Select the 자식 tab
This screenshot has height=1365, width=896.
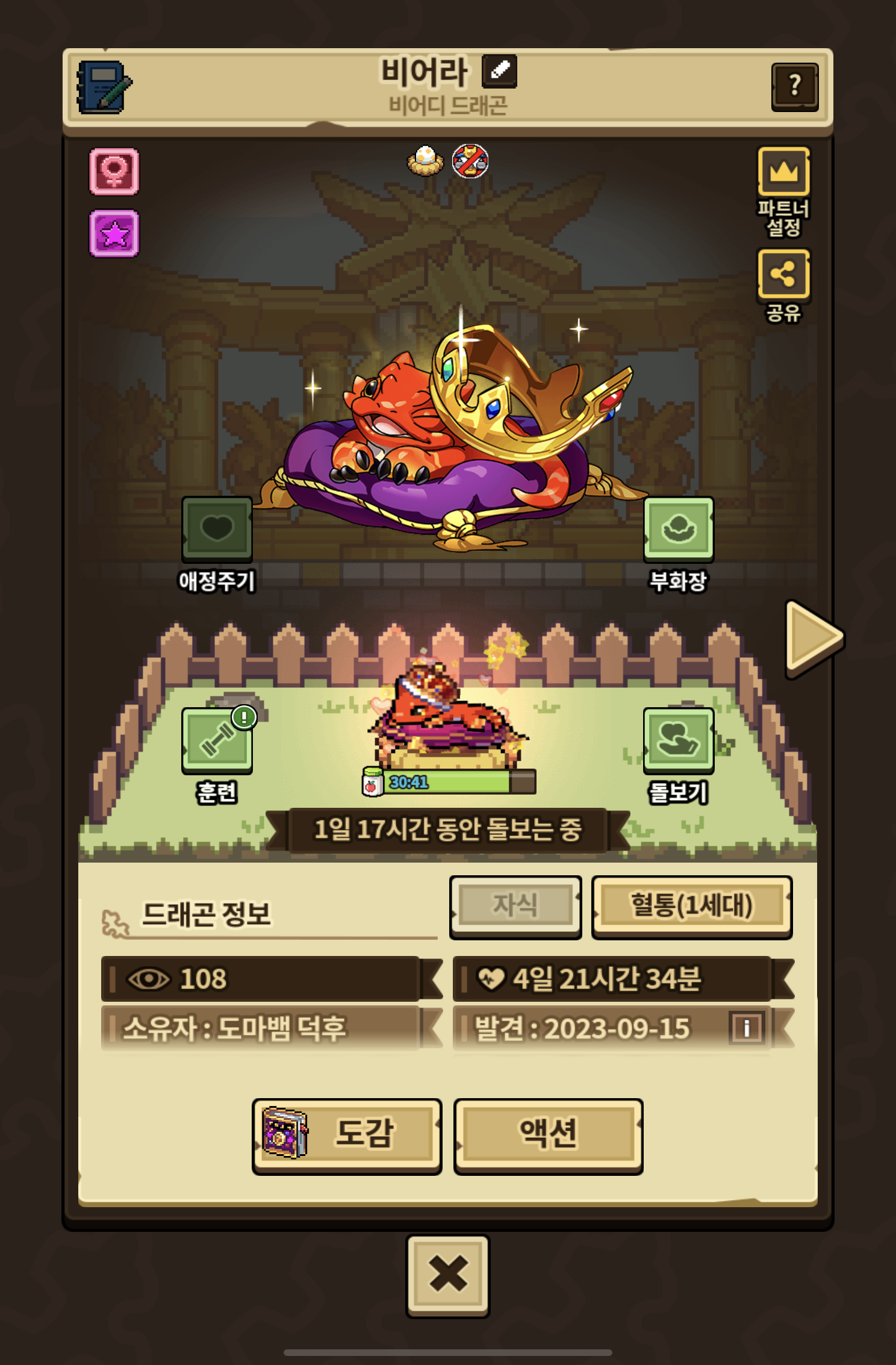point(515,907)
